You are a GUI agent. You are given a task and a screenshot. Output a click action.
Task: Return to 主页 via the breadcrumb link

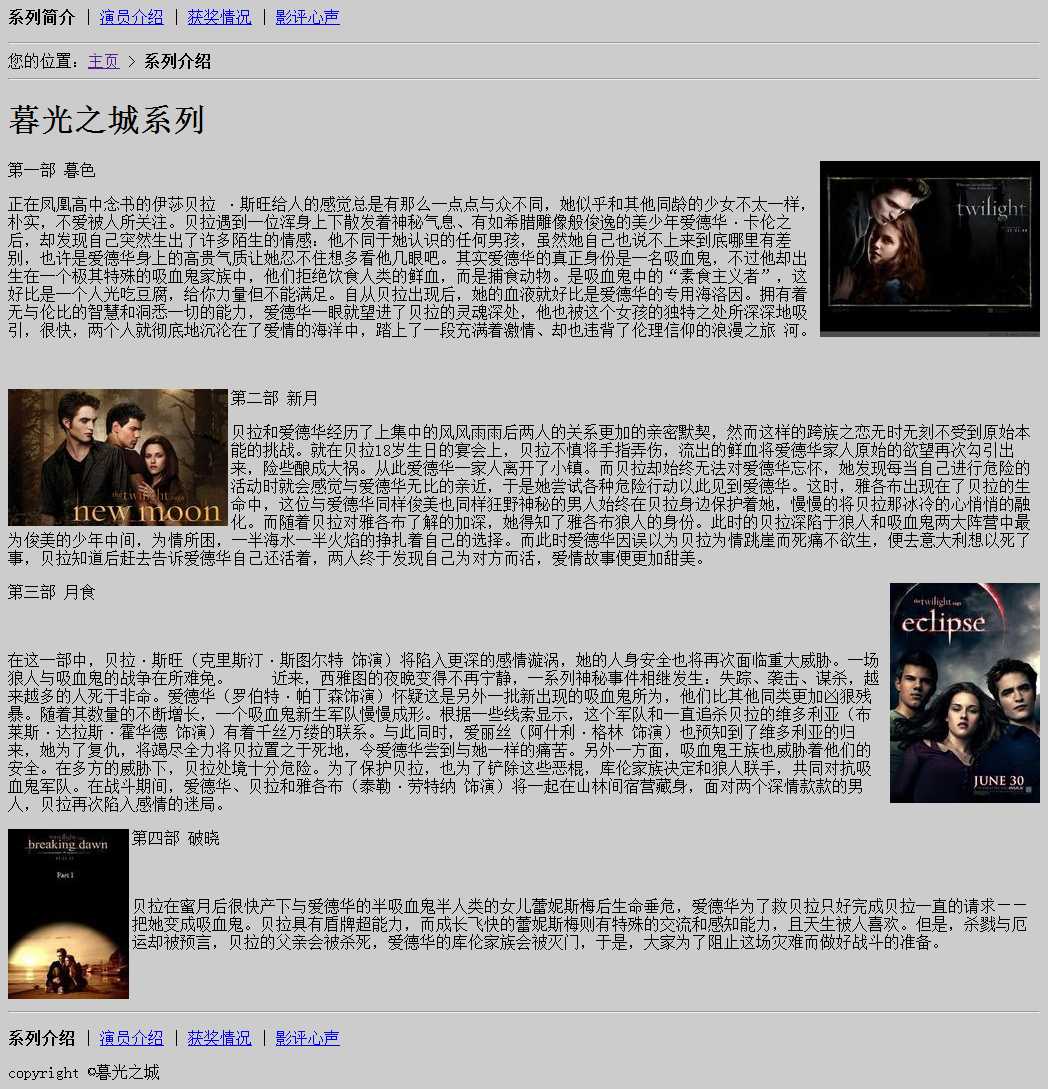pyautogui.click(x=103, y=61)
